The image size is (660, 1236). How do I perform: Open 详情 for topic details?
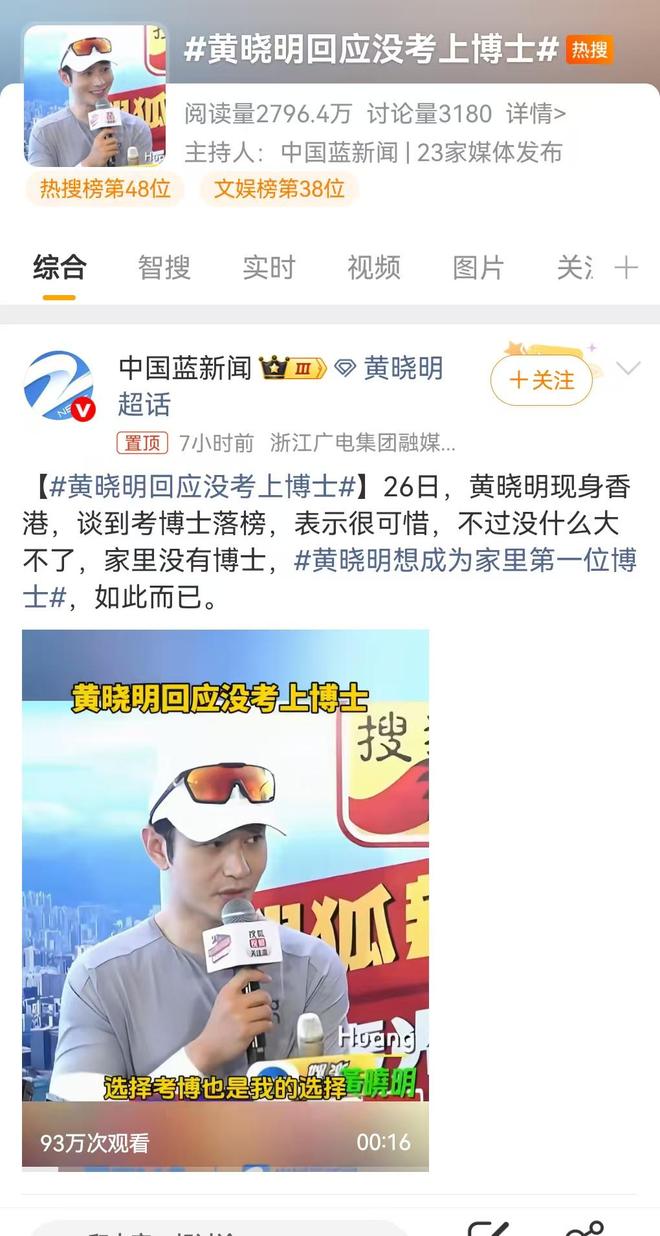(x=536, y=114)
